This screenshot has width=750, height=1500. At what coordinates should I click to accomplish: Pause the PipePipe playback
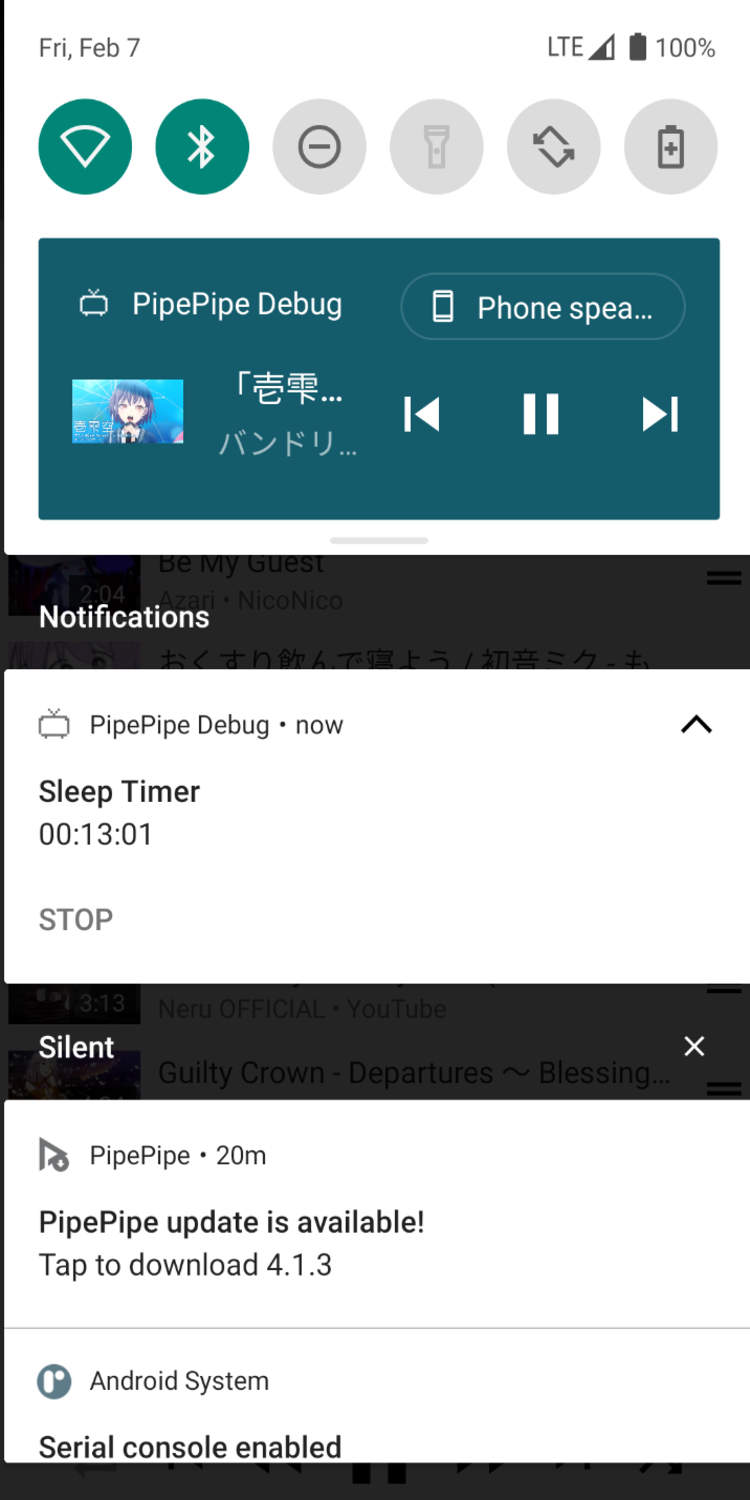pyautogui.click(x=541, y=414)
